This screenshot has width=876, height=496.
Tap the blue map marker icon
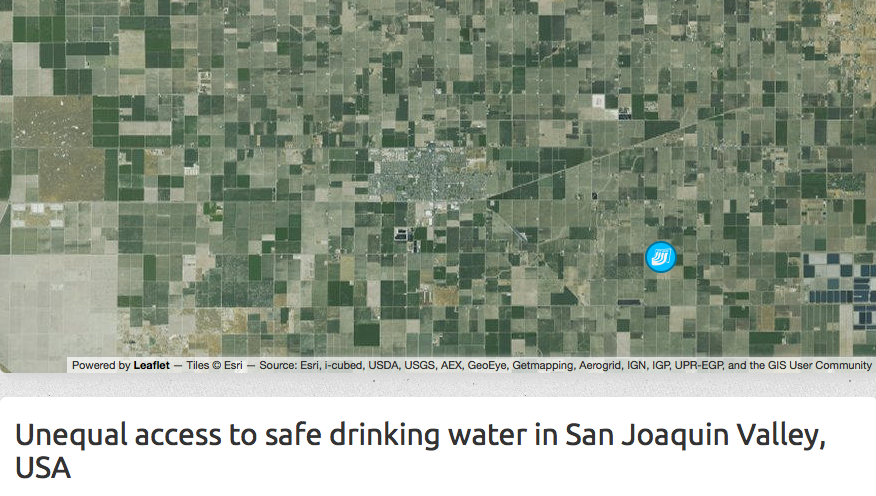pyautogui.click(x=660, y=257)
